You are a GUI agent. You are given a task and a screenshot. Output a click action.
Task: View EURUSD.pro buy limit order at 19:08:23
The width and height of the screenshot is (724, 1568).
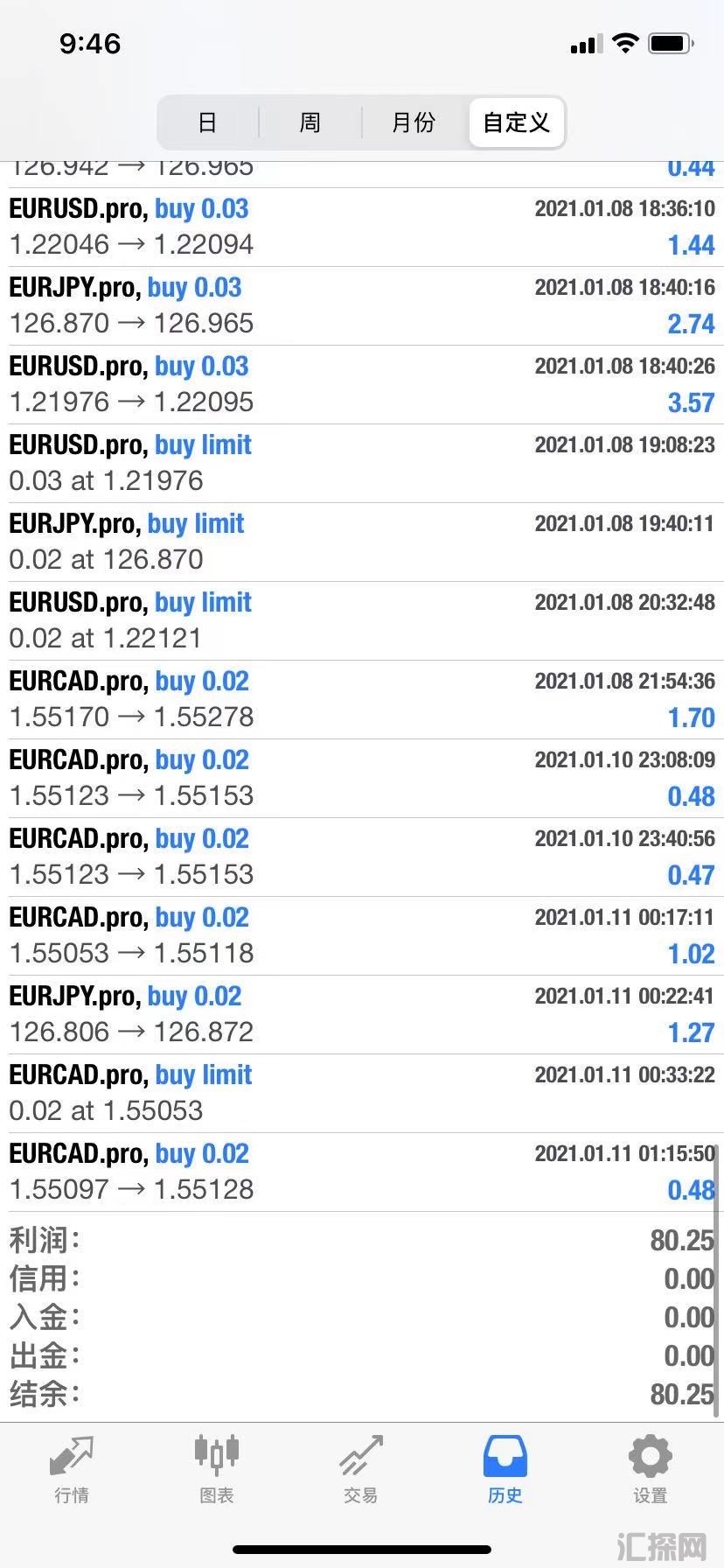[362, 464]
